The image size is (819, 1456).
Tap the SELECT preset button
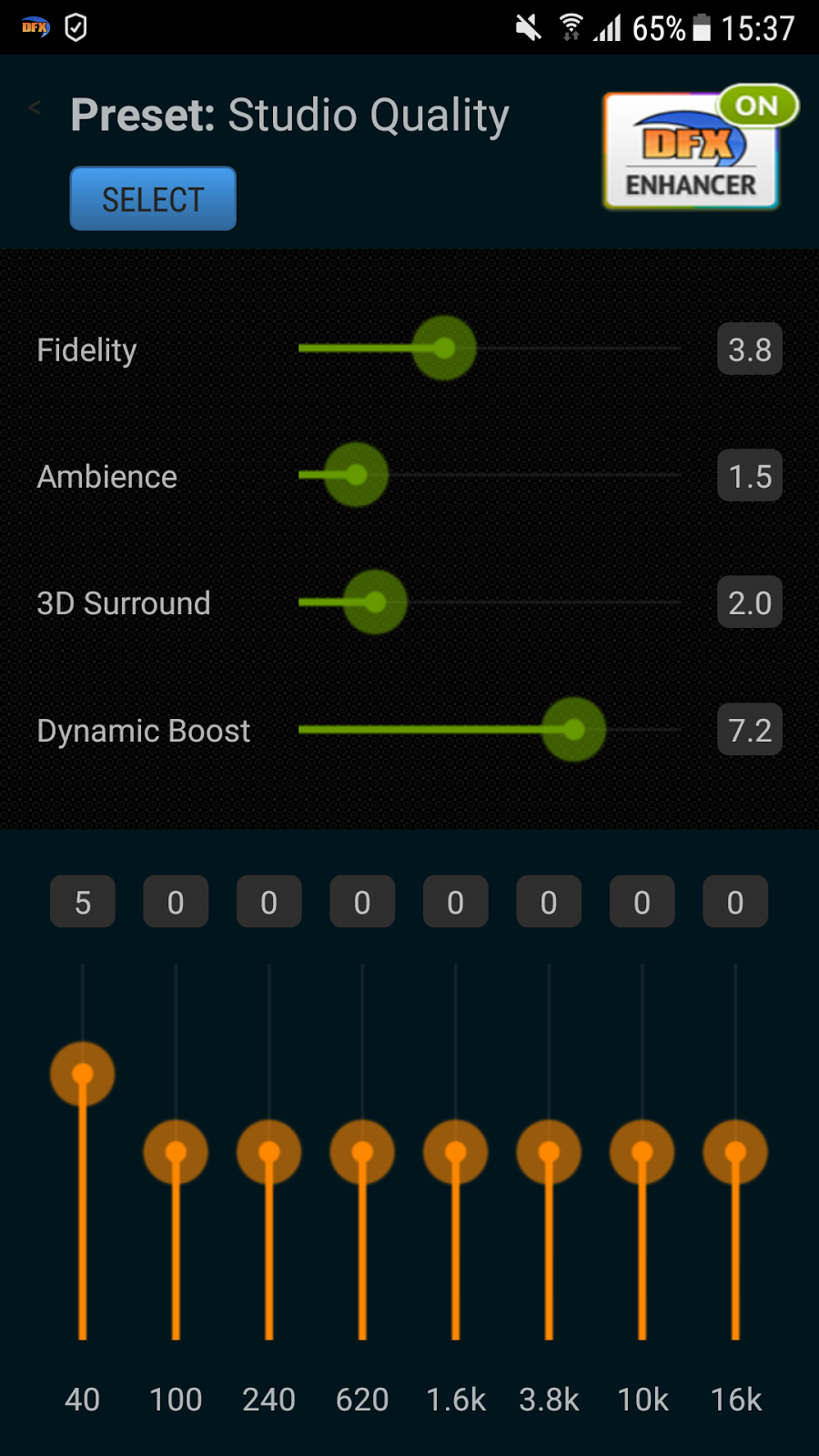click(153, 198)
